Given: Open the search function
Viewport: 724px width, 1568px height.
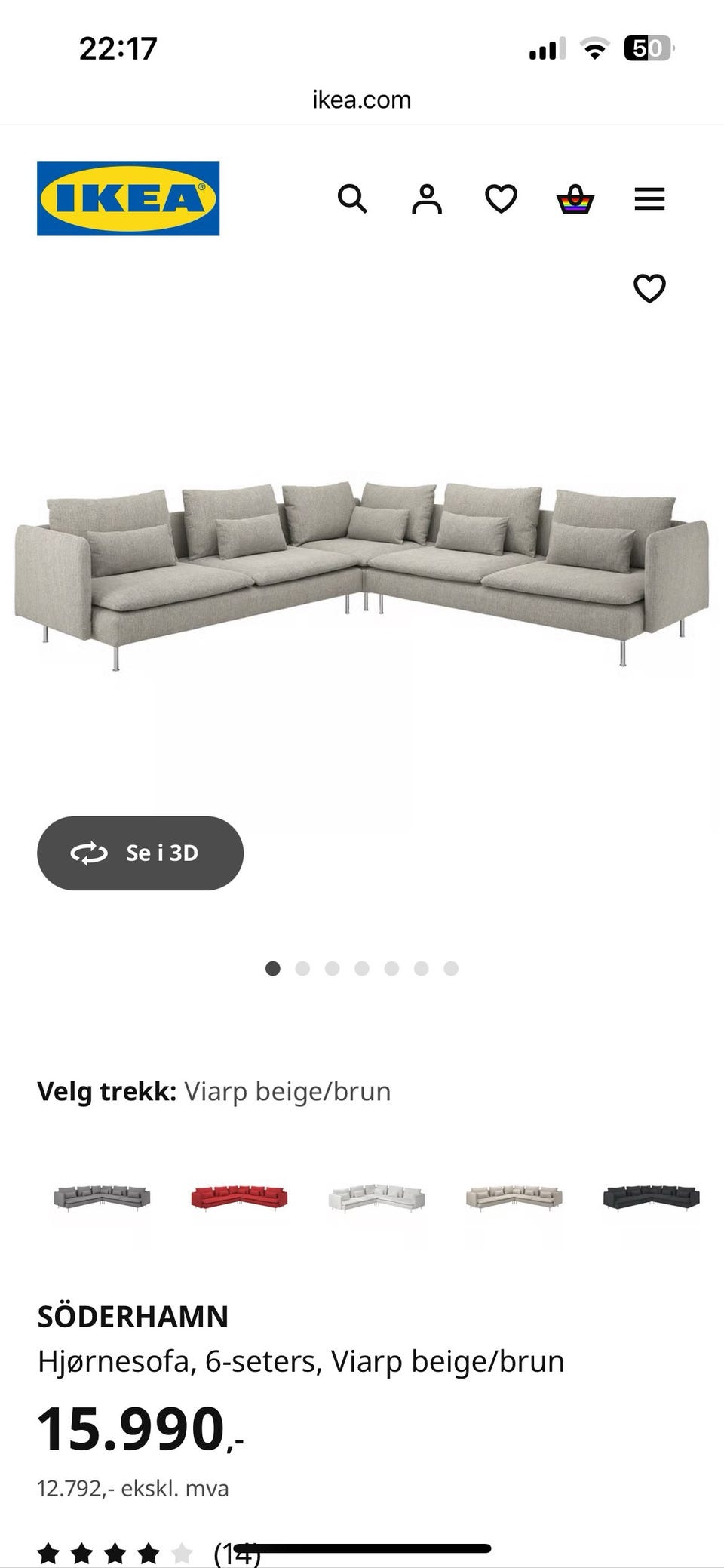Looking at the screenshot, I should pos(353,199).
